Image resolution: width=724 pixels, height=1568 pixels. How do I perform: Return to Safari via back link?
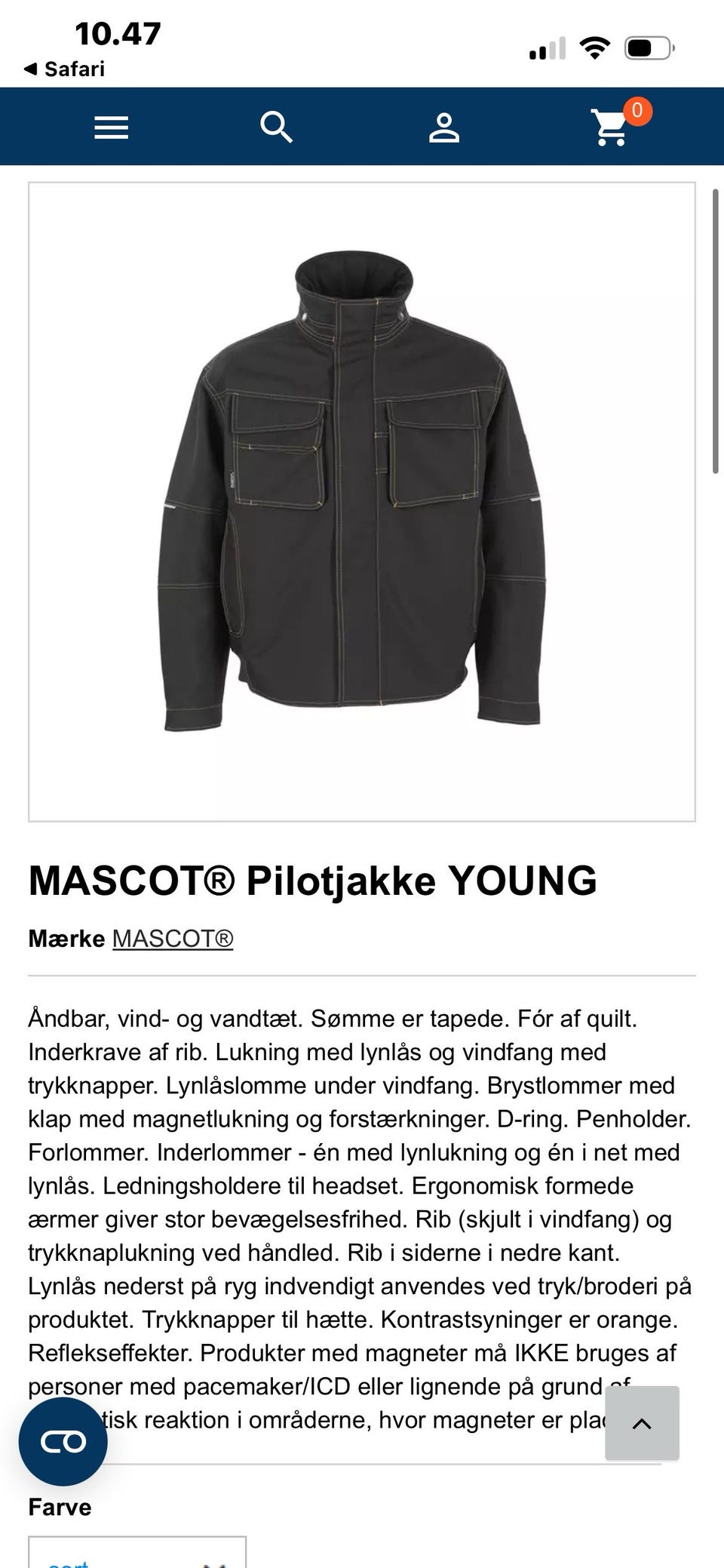pyautogui.click(x=65, y=69)
